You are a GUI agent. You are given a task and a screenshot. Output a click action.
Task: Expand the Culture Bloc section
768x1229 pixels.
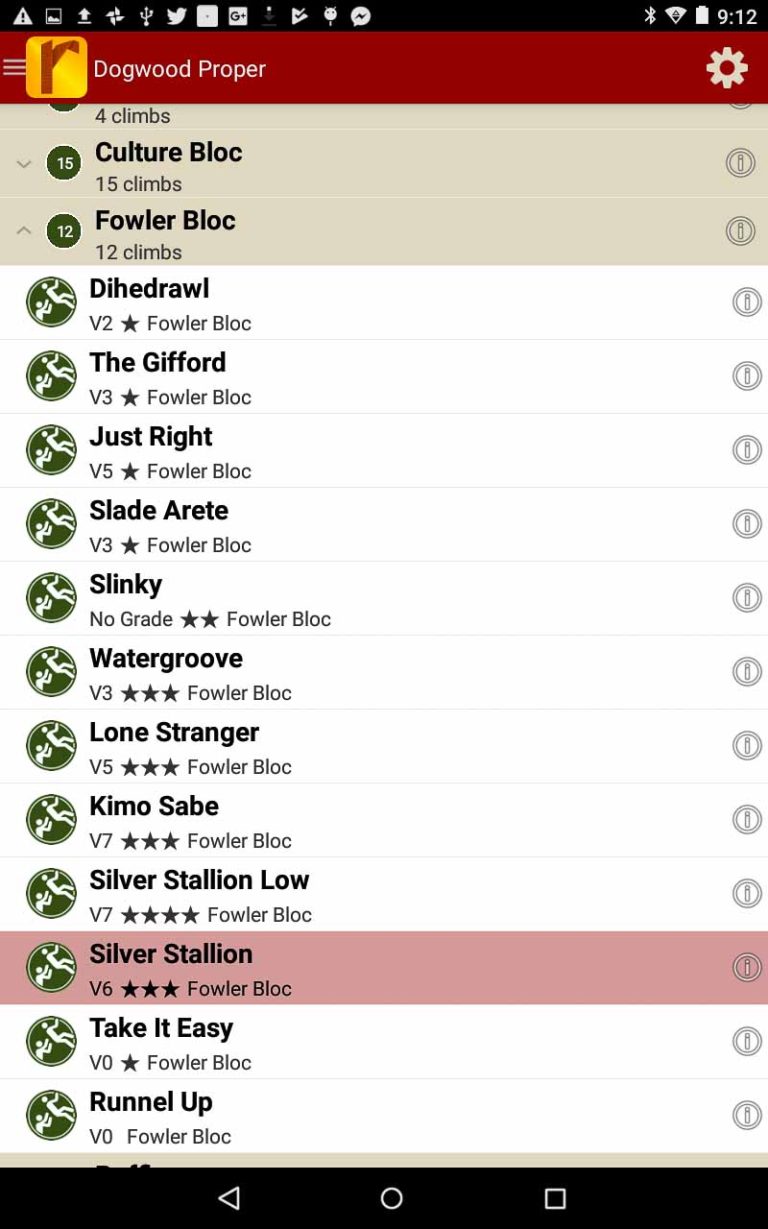click(x=24, y=163)
